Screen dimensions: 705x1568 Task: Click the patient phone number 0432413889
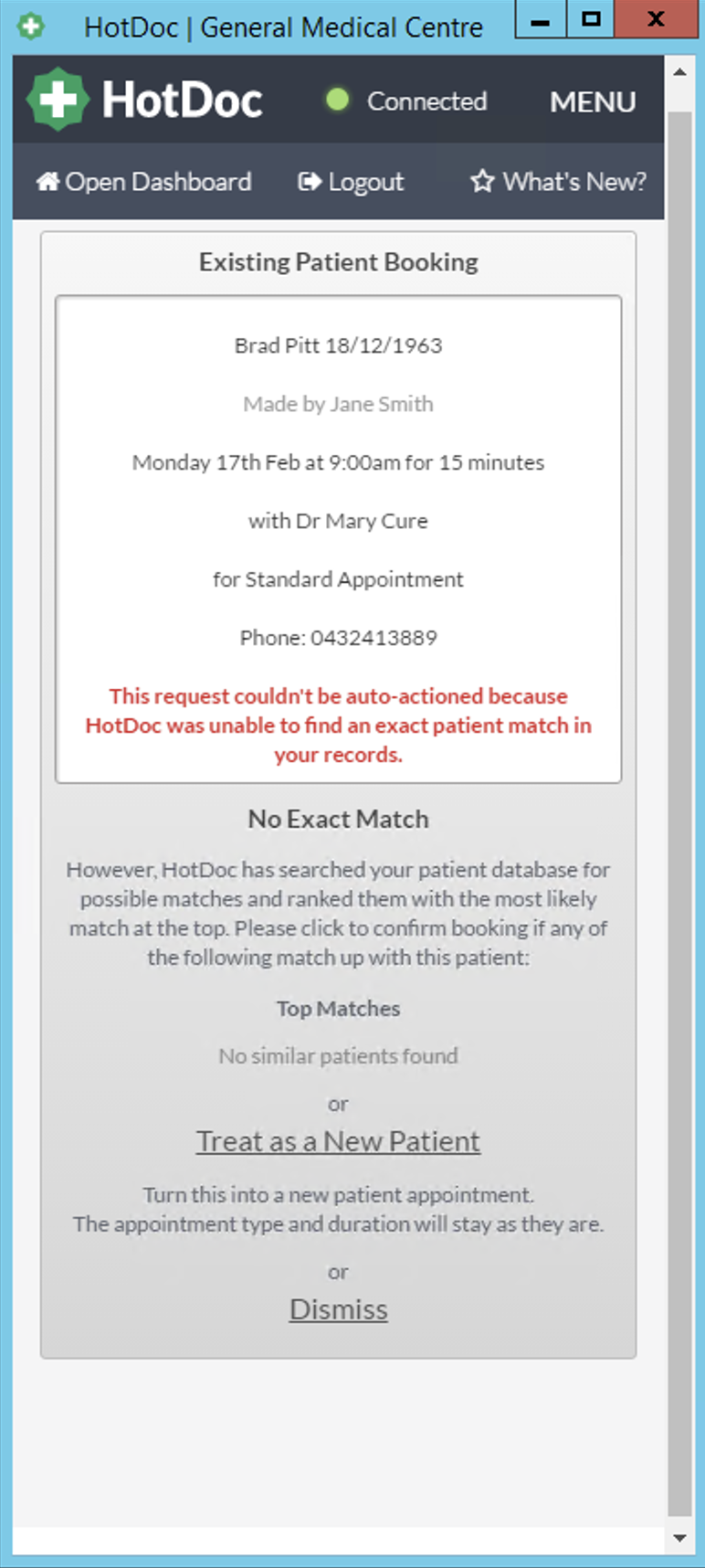[x=338, y=638]
